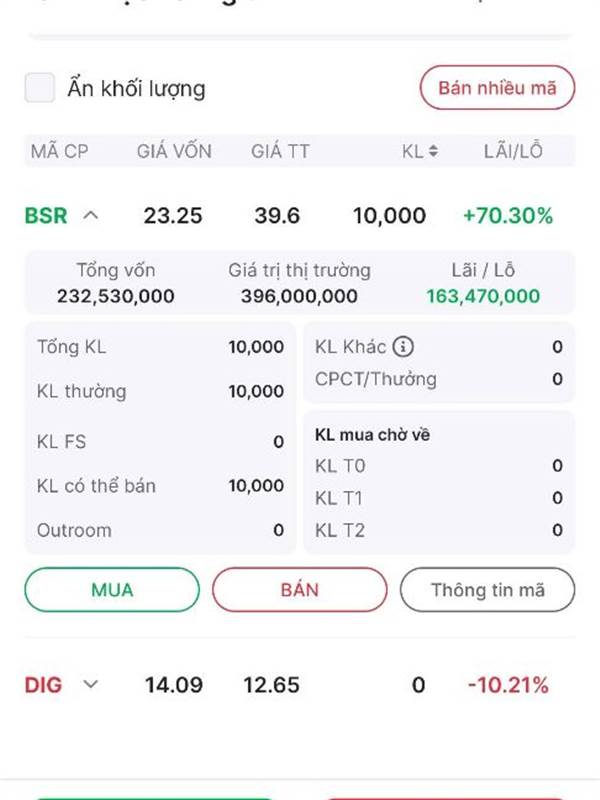The width and height of the screenshot is (600, 800).
Task: Tap the Bán nhiều mã button
Action: pos(497,87)
